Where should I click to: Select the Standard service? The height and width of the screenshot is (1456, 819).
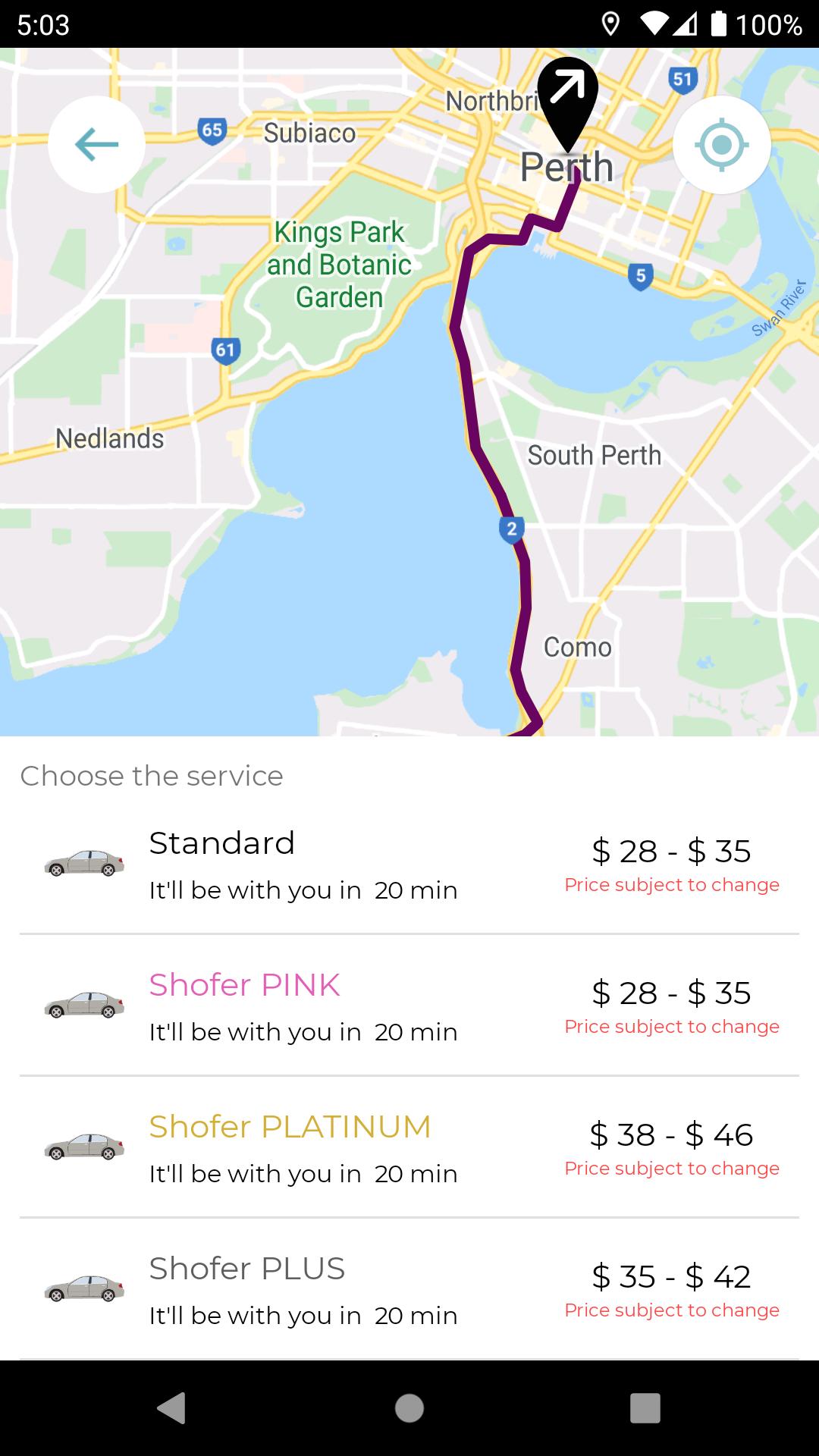[x=409, y=864]
